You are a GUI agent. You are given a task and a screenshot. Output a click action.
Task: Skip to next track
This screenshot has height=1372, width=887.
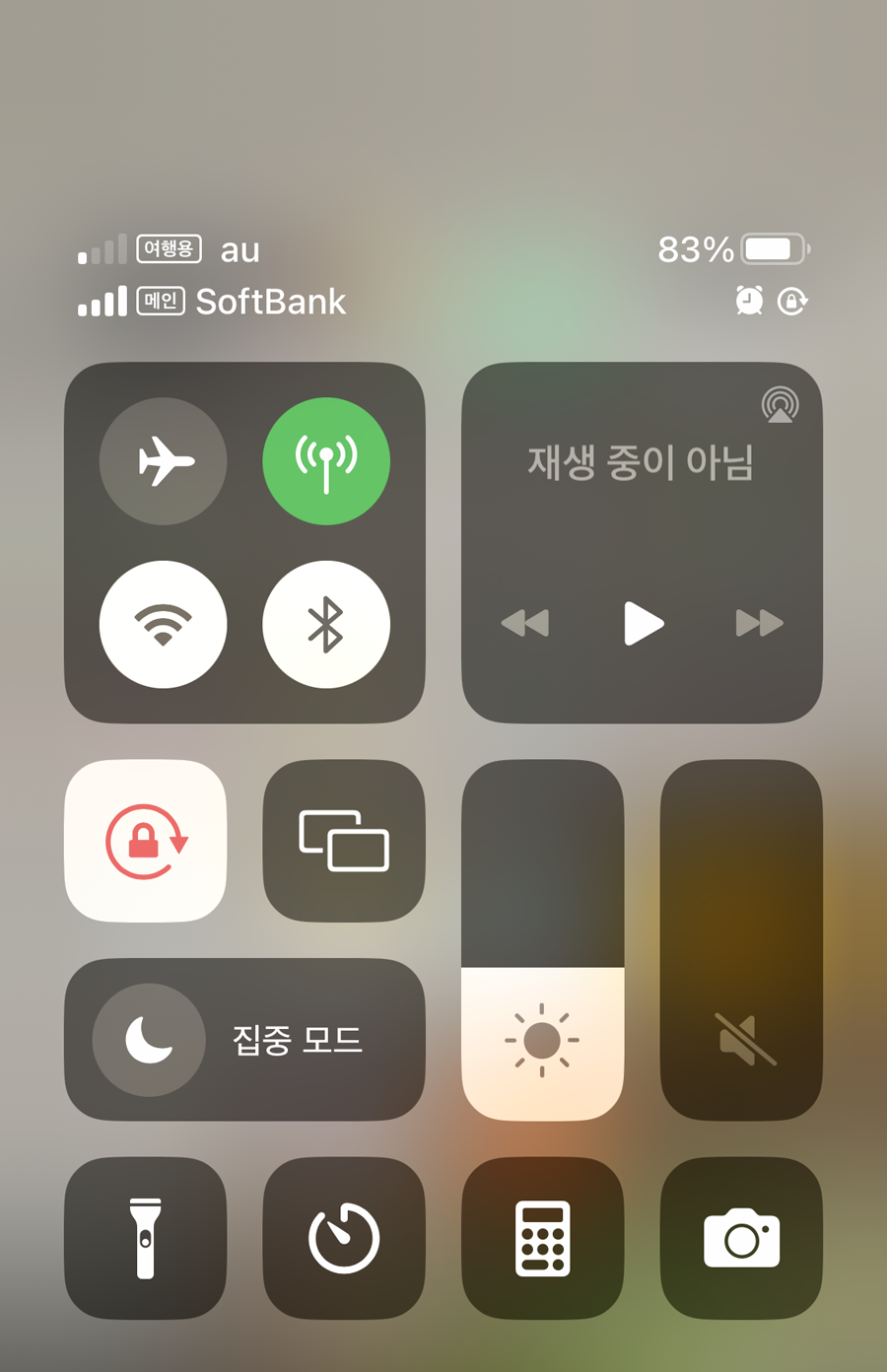point(759,623)
